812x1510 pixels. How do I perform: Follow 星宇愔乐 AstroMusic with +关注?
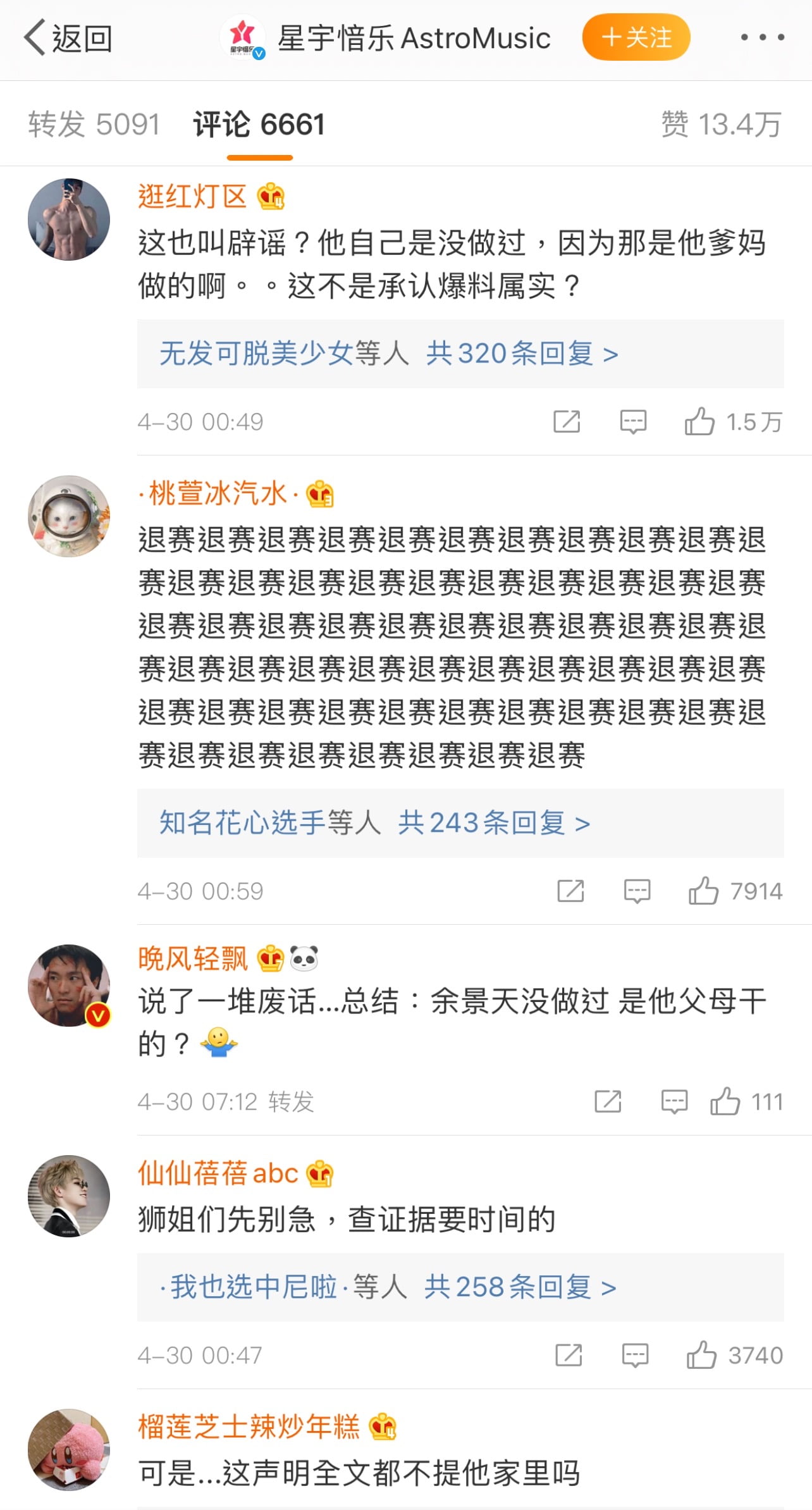pyautogui.click(x=636, y=37)
